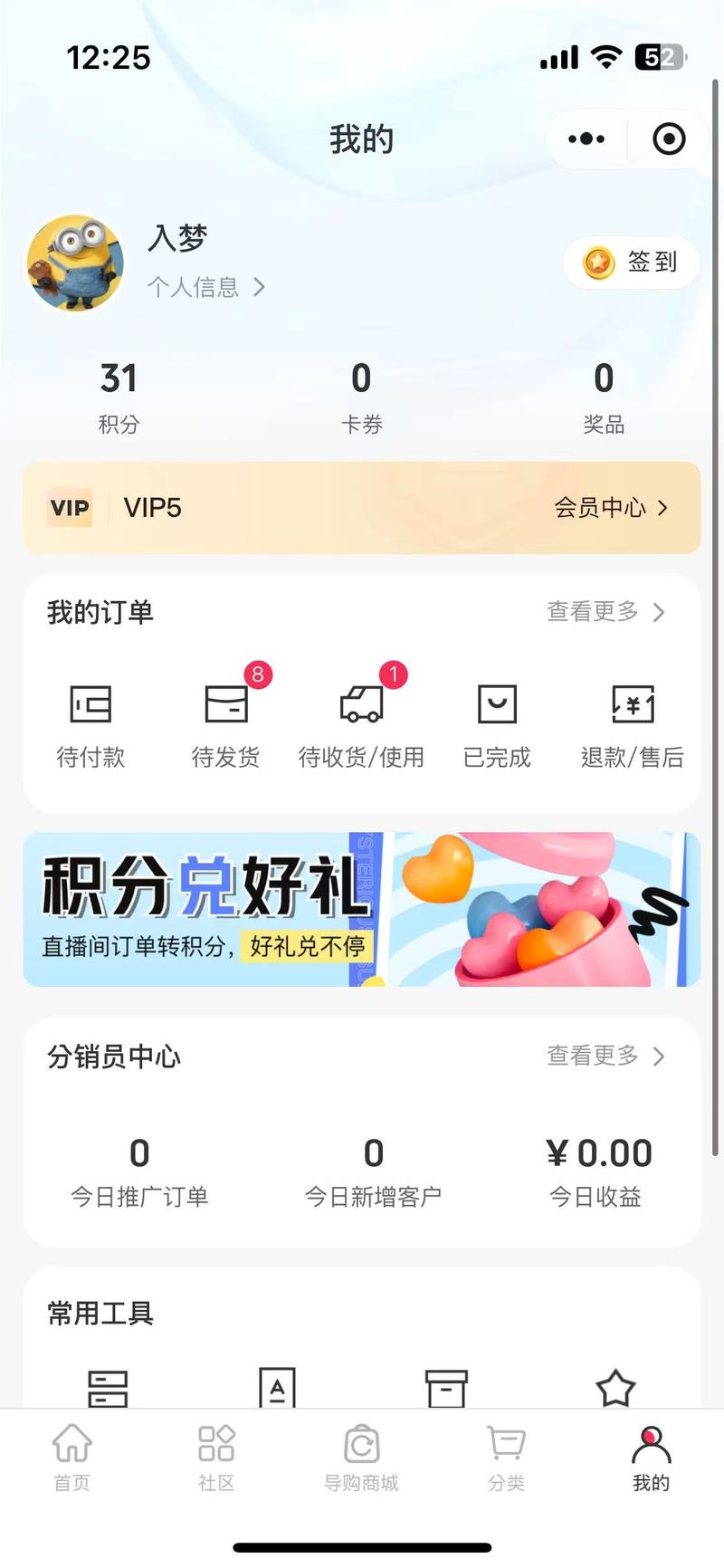Open 卡券 coupons
Viewport: 724px width, 1568px height.
[361, 397]
